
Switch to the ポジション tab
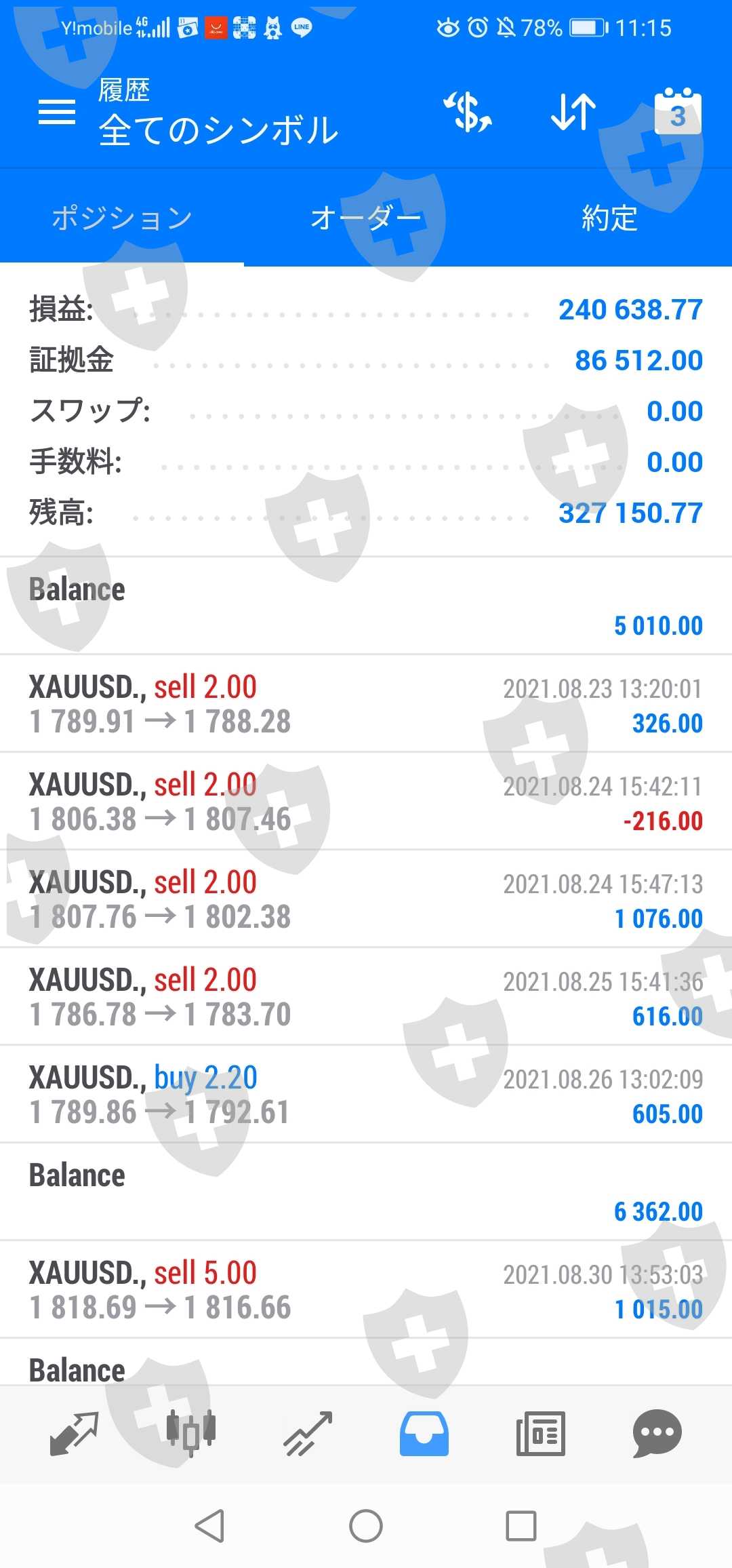[122, 218]
